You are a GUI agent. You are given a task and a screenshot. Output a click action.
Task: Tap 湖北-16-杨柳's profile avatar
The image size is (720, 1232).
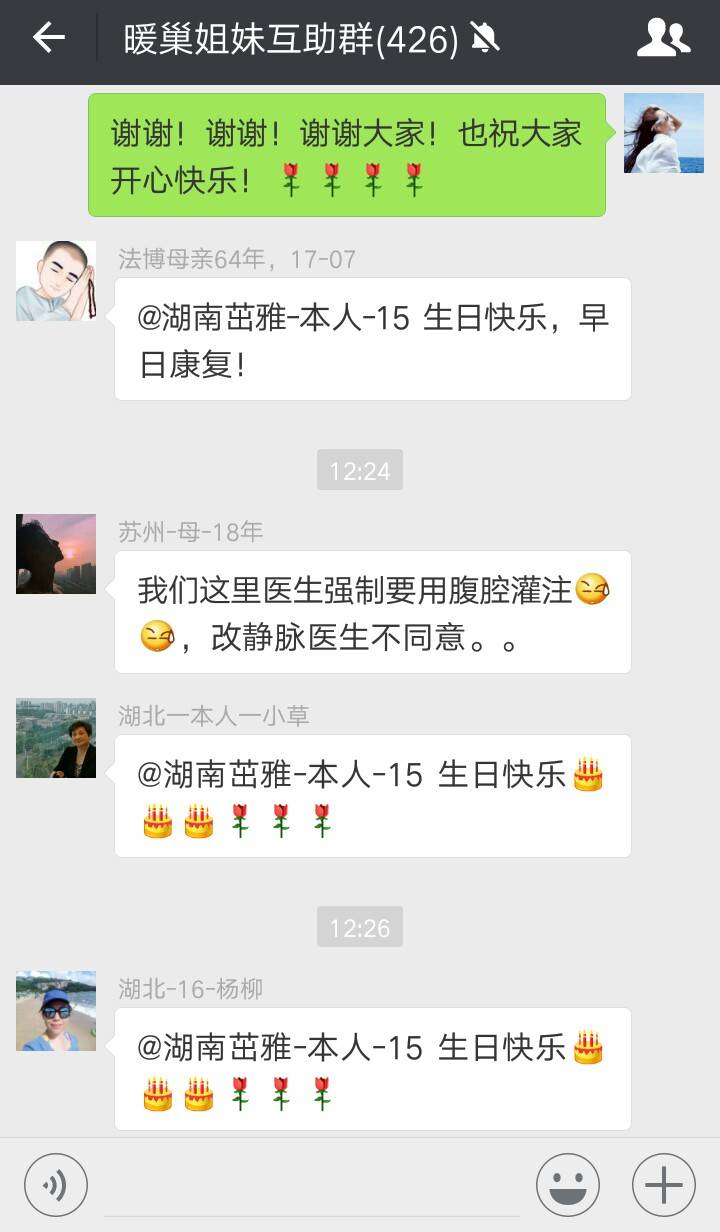tap(55, 1010)
